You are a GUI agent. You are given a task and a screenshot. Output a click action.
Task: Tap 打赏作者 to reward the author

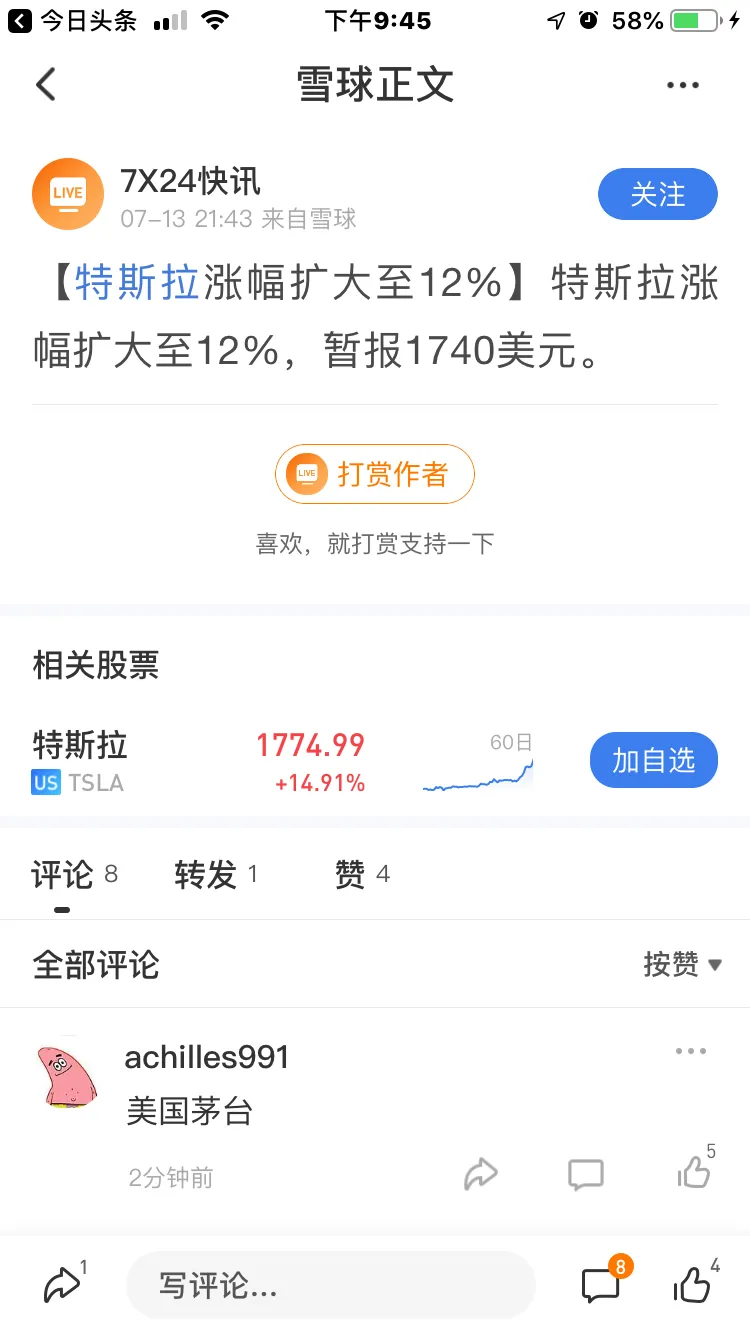point(374,473)
